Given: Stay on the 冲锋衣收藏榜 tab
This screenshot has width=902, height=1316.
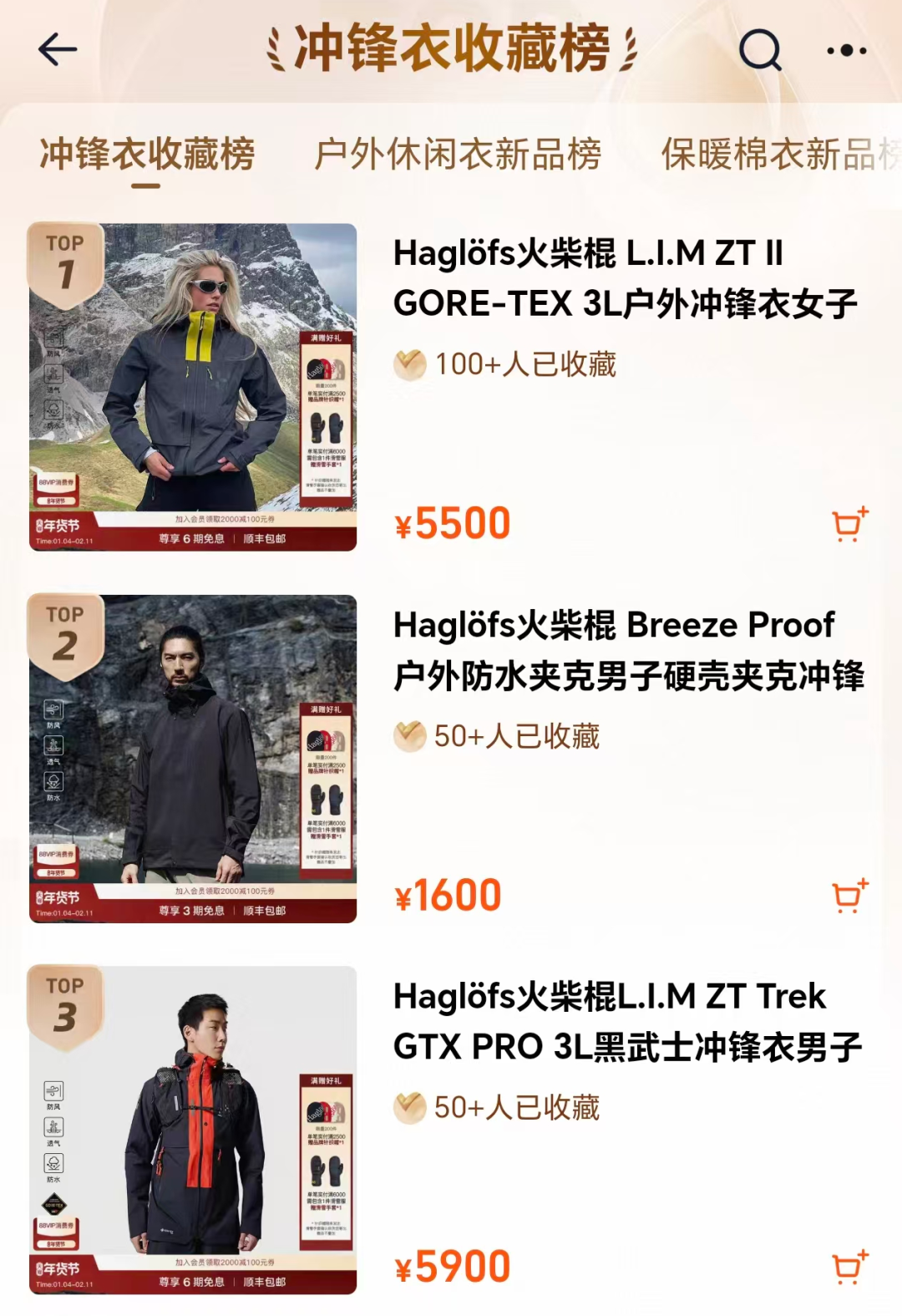Looking at the screenshot, I should coord(144,157).
